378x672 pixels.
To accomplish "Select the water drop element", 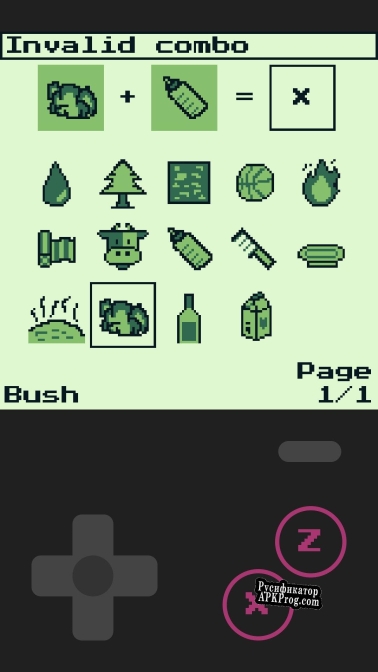I will click(x=56, y=183).
